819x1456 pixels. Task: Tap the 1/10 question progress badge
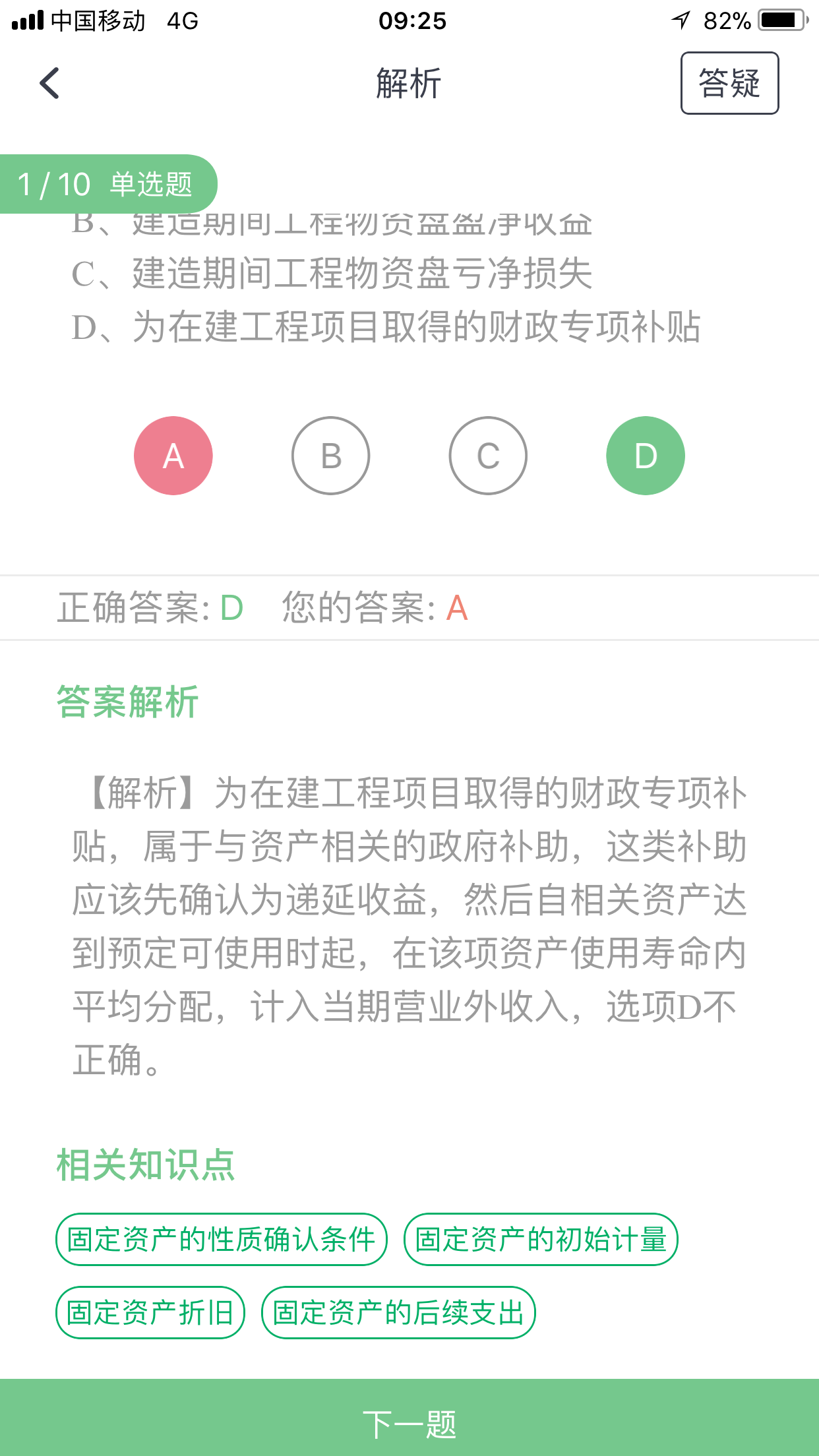click(55, 183)
